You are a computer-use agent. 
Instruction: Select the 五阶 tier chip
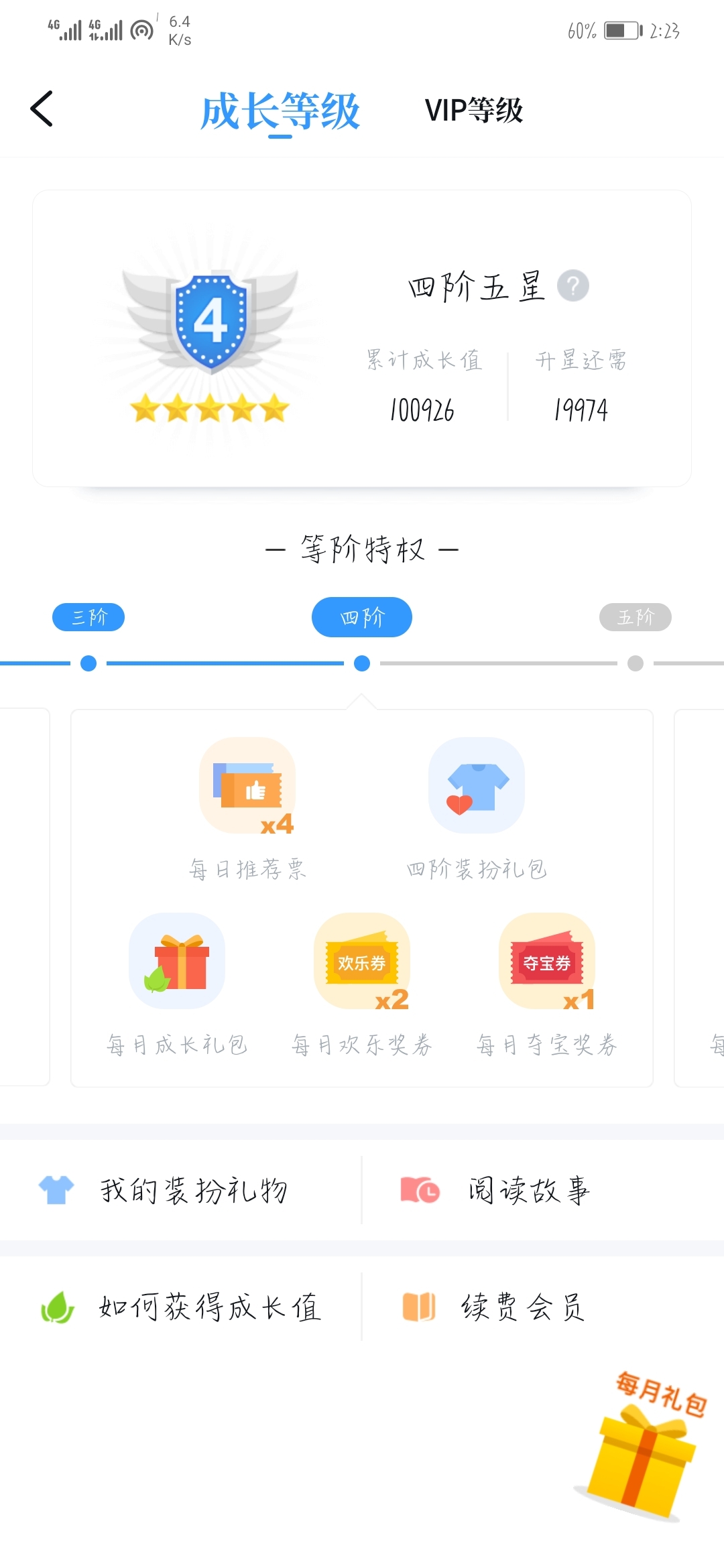click(635, 617)
